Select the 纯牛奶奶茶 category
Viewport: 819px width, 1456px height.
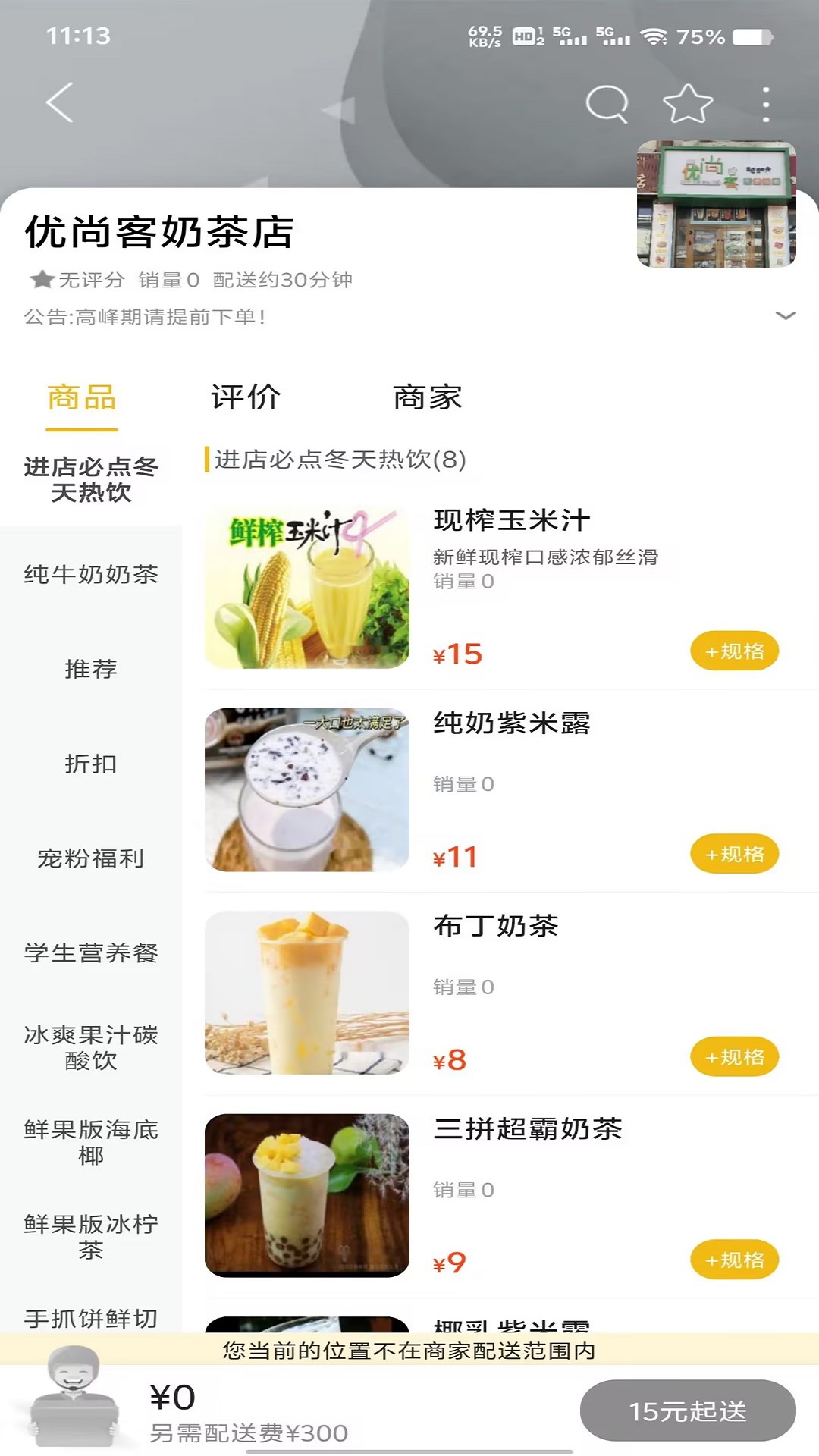[90, 575]
